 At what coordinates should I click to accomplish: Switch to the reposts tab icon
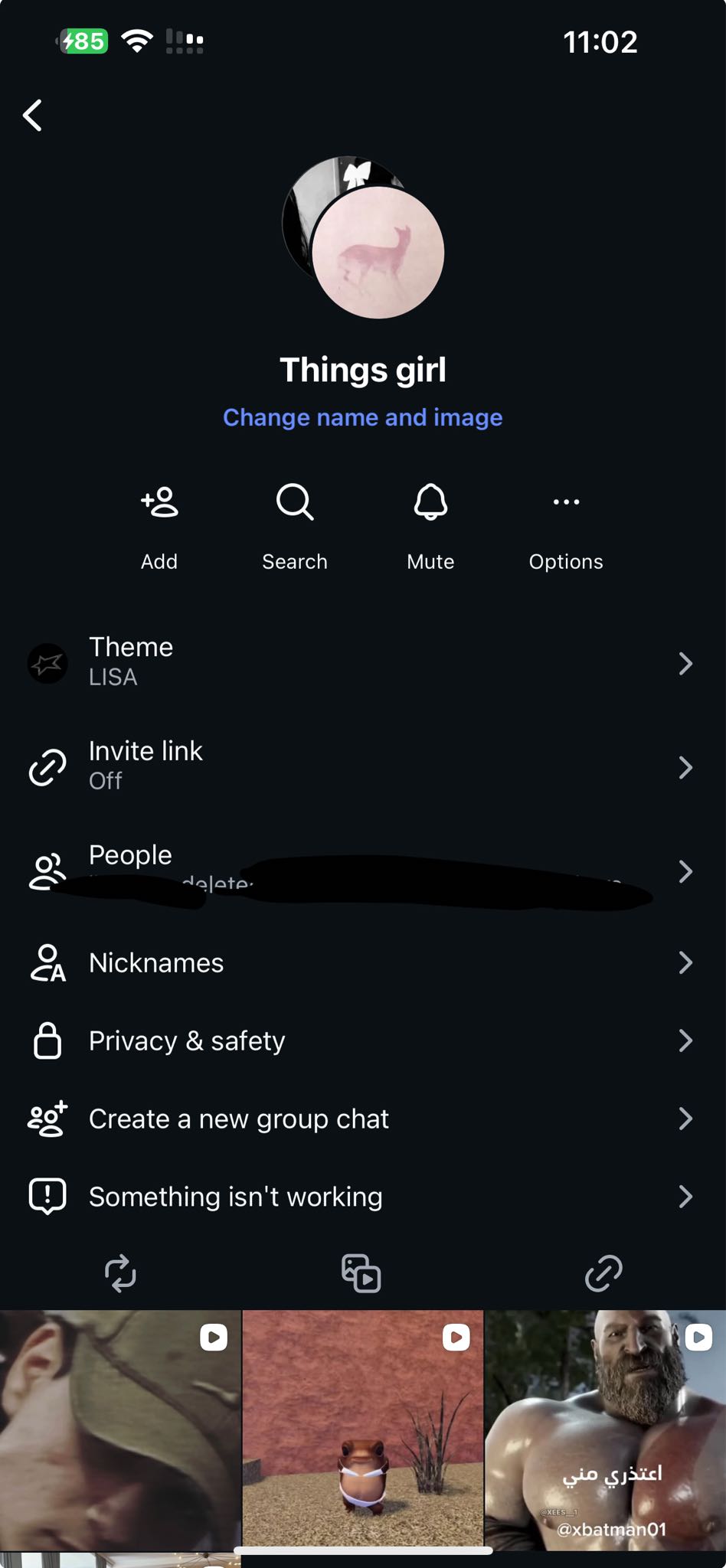120,1273
